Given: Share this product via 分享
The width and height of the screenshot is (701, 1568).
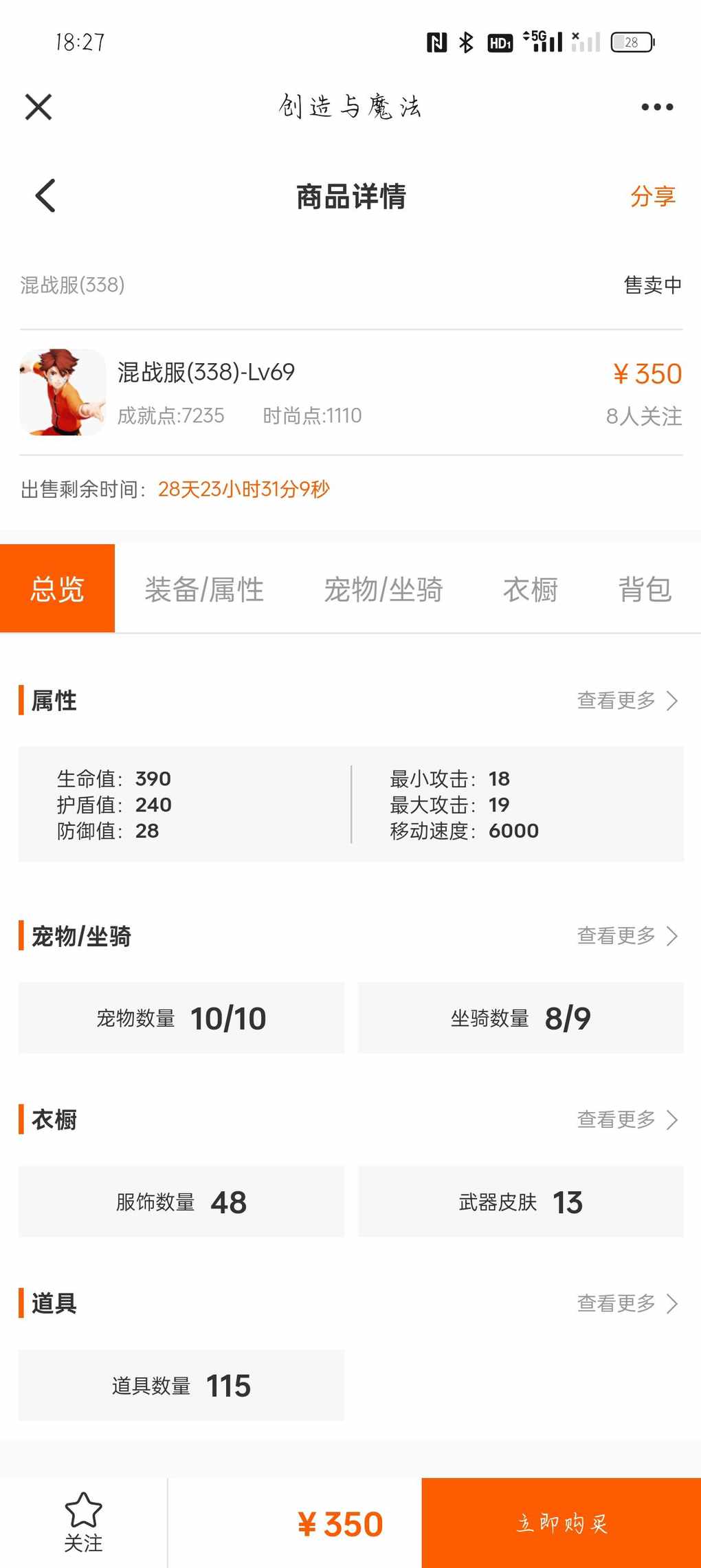Looking at the screenshot, I should [653, 196].
